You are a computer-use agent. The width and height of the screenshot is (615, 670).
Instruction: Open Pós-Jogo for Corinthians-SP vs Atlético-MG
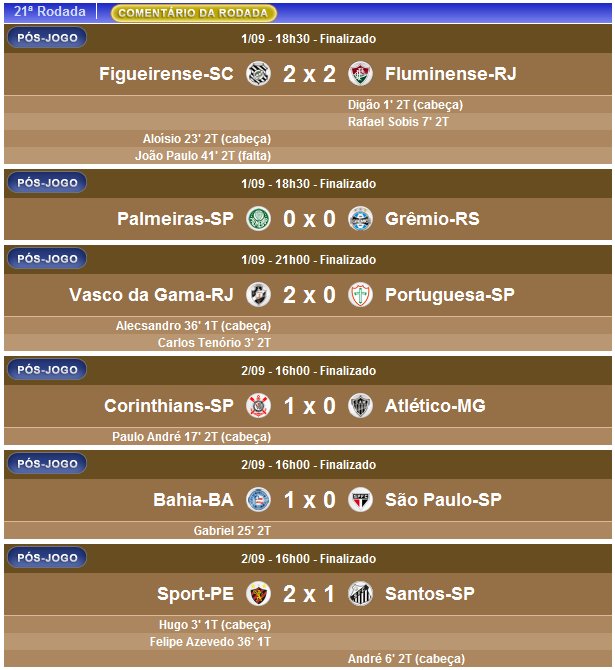pyautogui.click(x=47, y=370)
